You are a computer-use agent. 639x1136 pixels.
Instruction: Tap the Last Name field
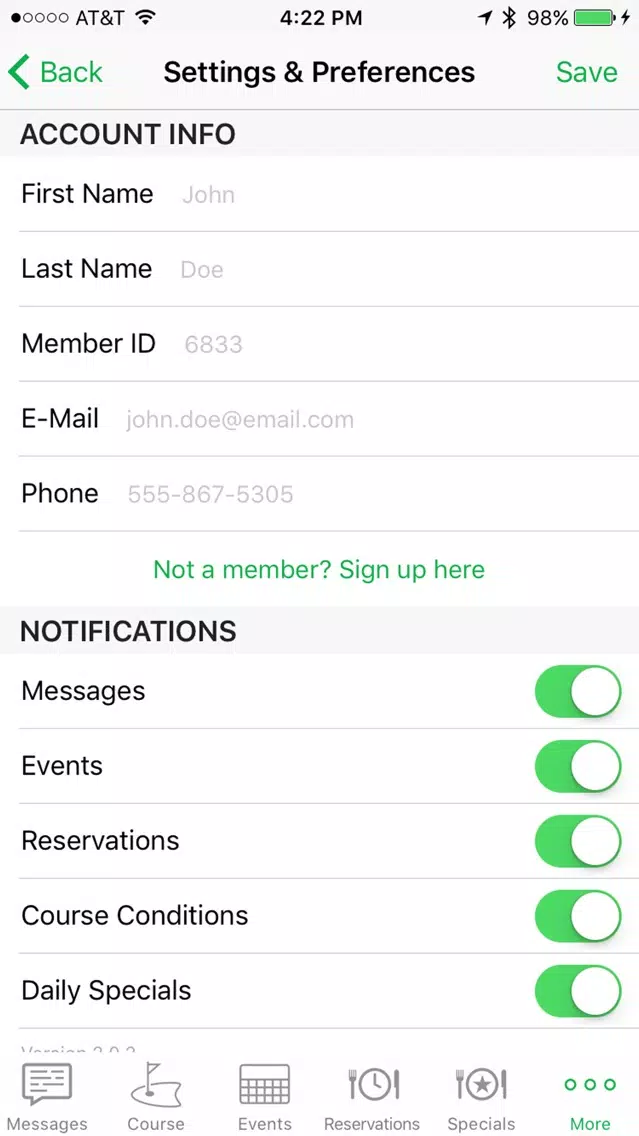408,270
